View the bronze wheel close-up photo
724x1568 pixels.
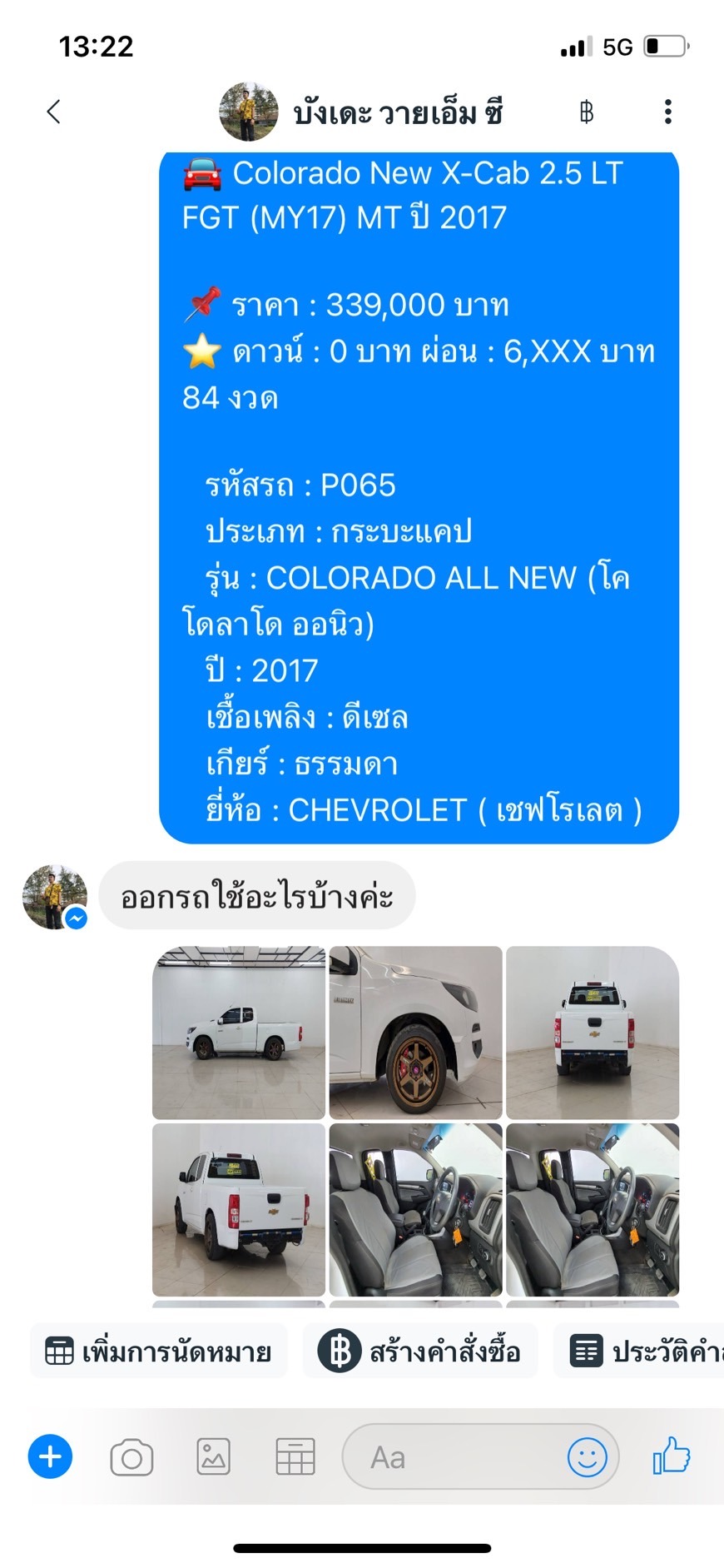(416, 1033)
